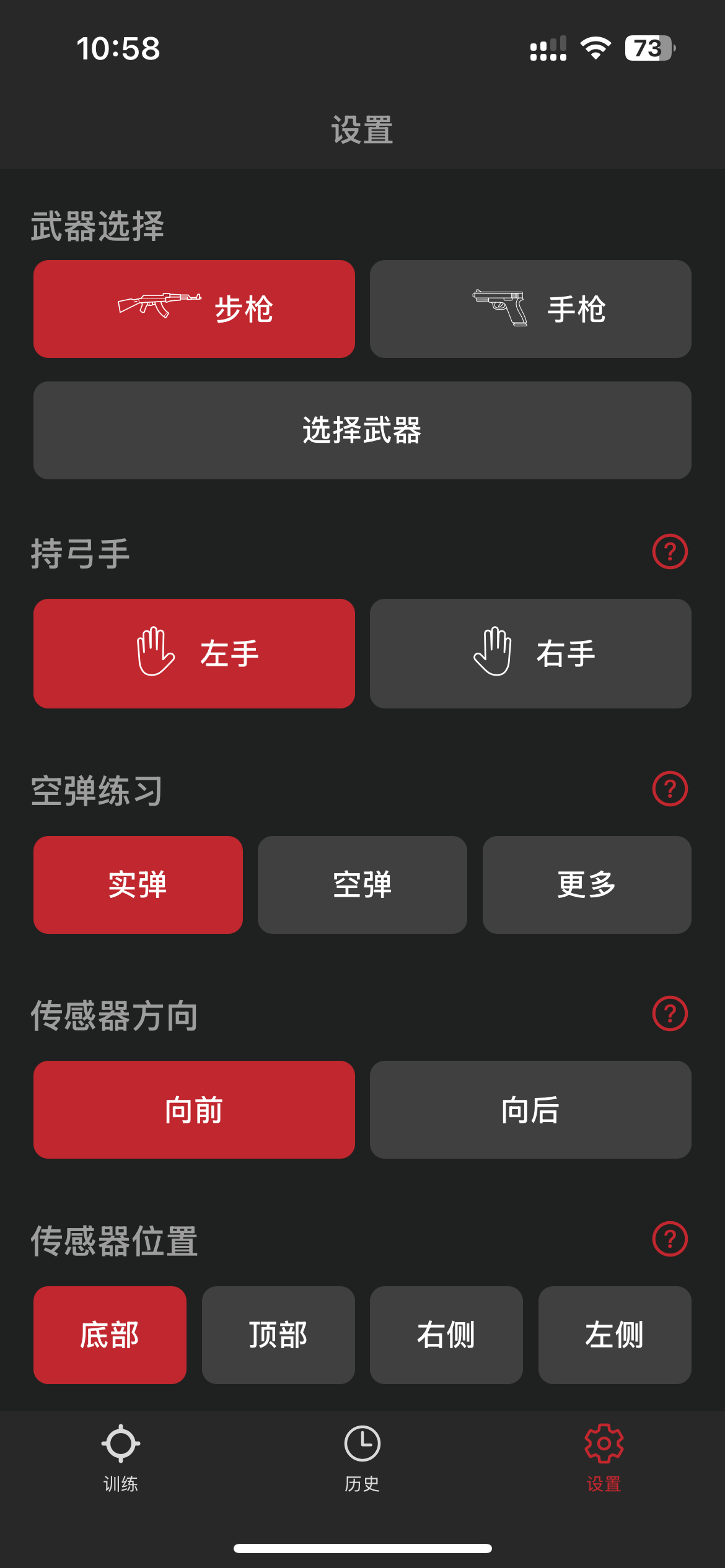725x1568 pixels.
Task: Set sensor direction to 向前
Action: [194, 1110]
